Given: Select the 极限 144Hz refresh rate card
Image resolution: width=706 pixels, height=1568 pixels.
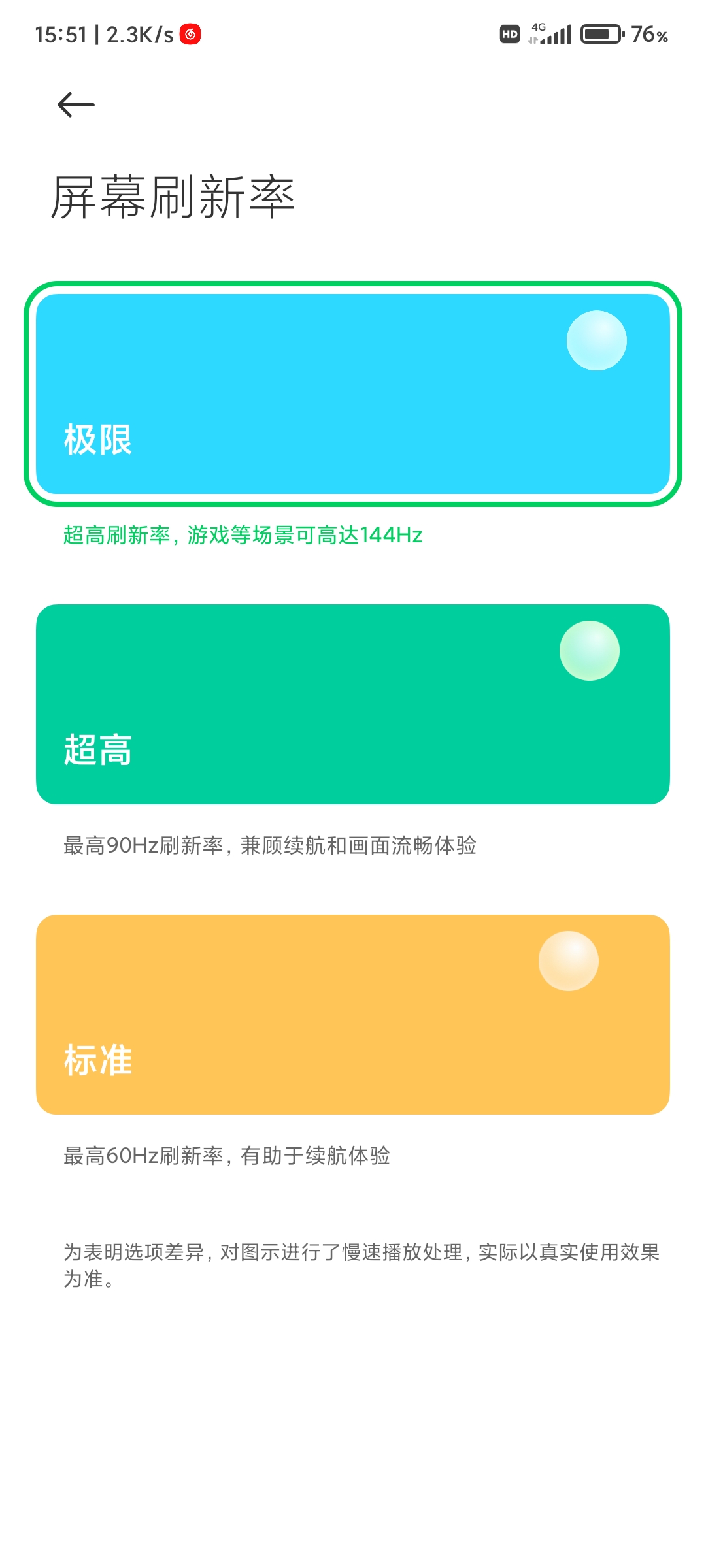Looking at the screenshot, I should click(x=353, y=394).
